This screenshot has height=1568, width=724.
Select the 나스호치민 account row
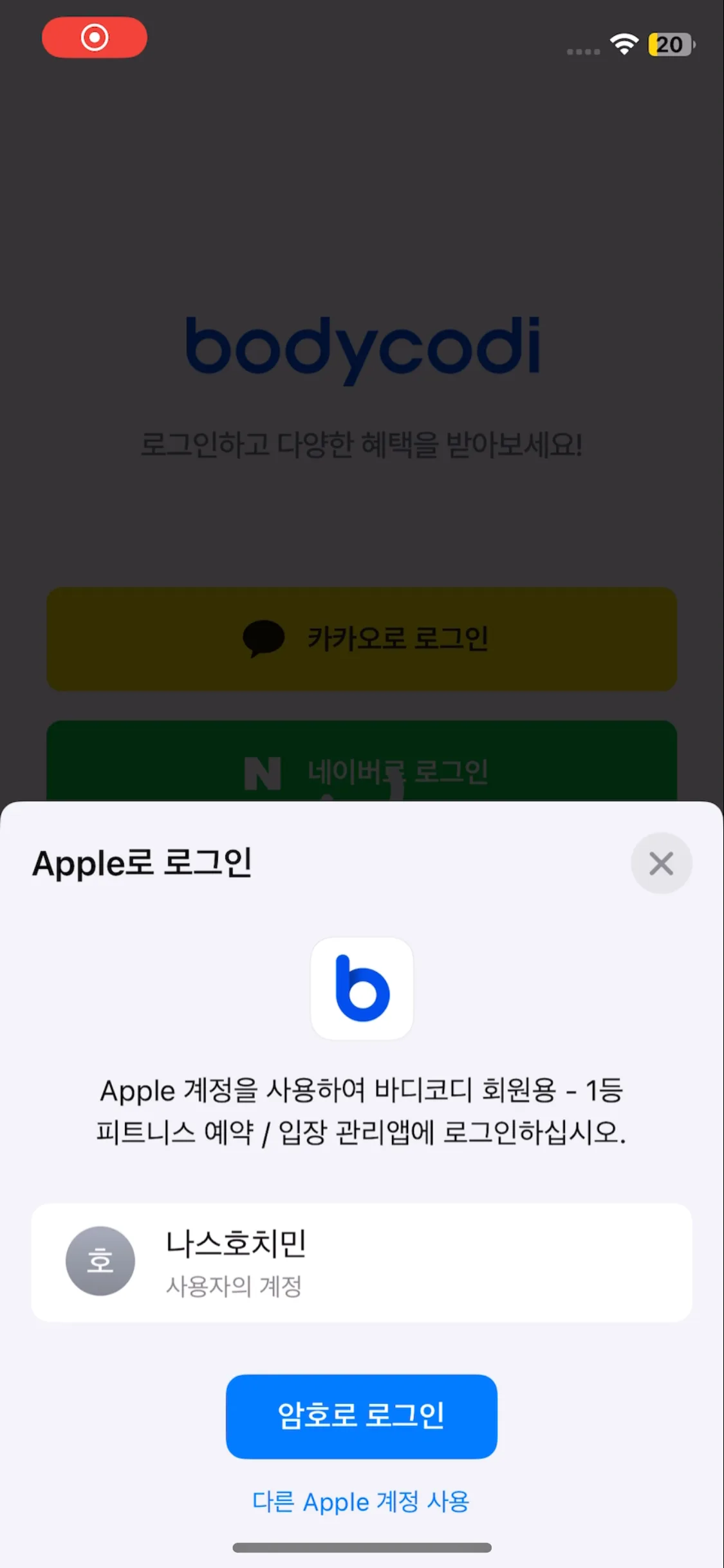pyautogui.click(x=362, y=1262)
